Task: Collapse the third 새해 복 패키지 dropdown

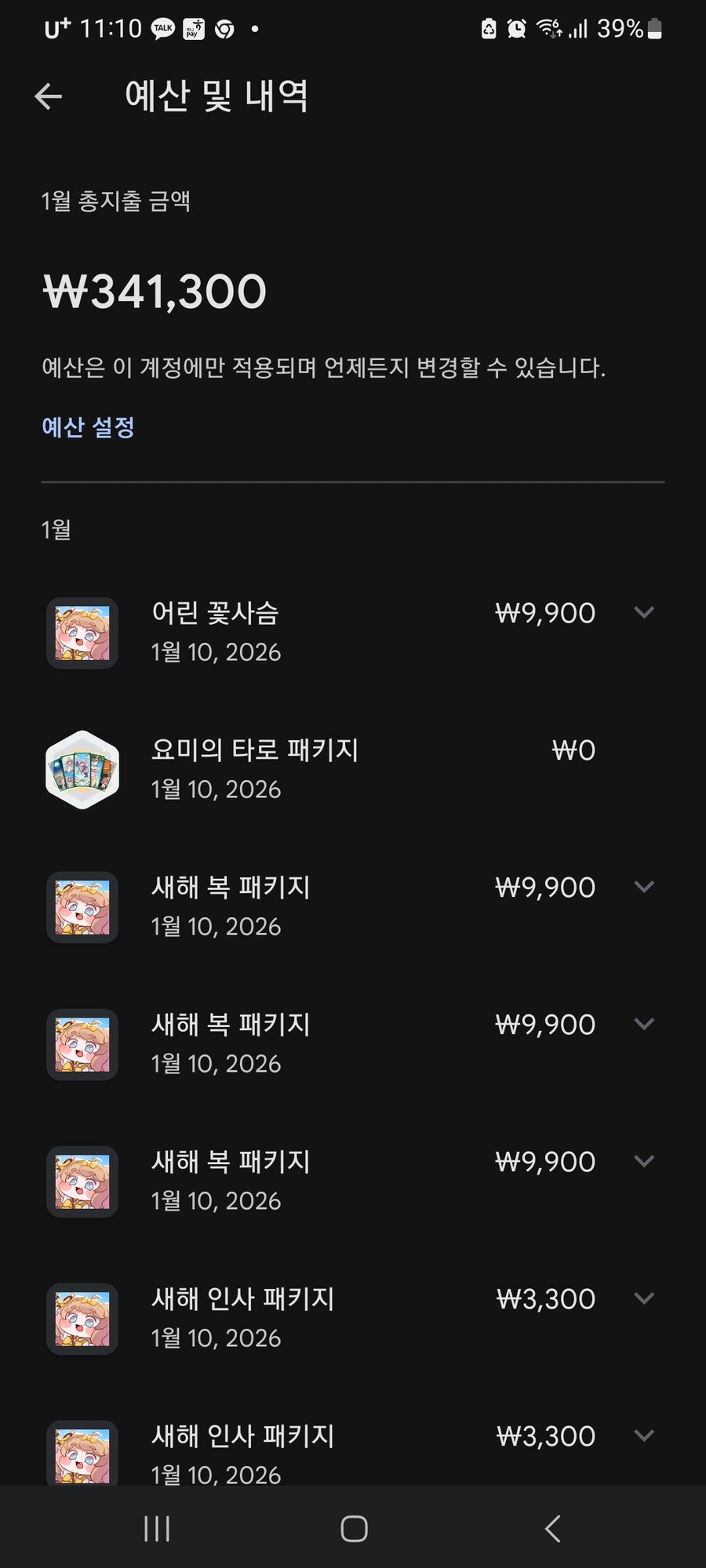Action: coord(645,1161)
